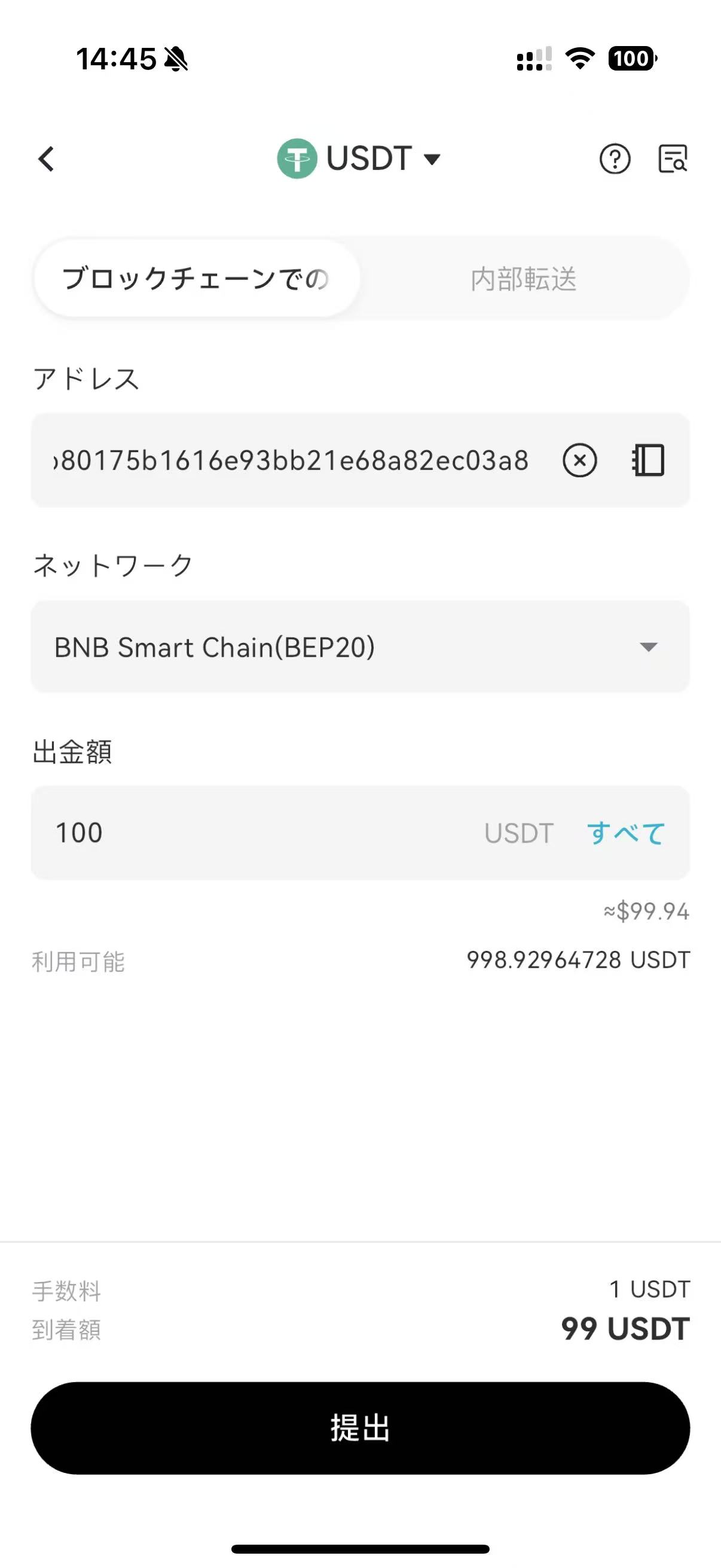The width and height of the screenshot is (721, 1568).
Task: Open the help question mark icon
Action: (x=615, y=160)
